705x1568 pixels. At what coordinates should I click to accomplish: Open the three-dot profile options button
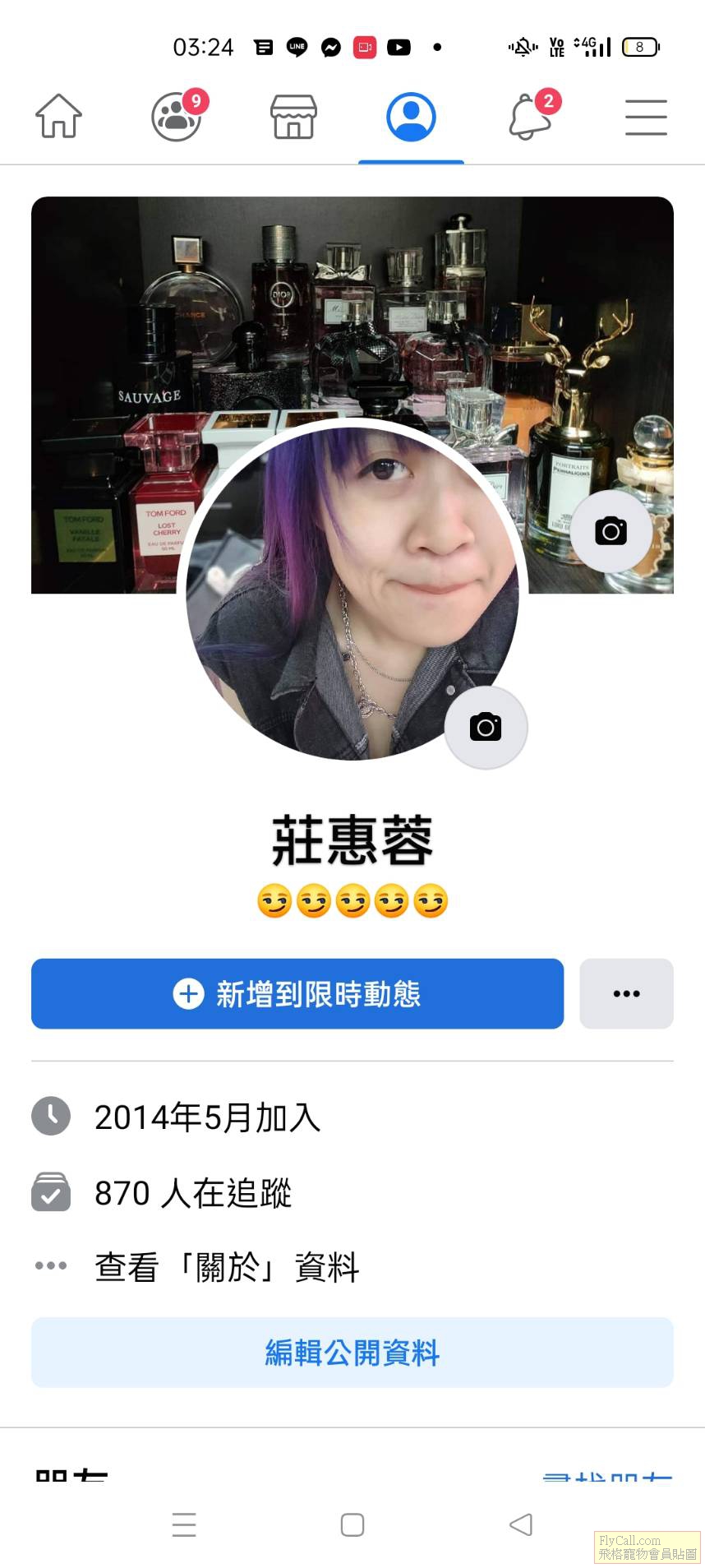click(x=626, y=993)
